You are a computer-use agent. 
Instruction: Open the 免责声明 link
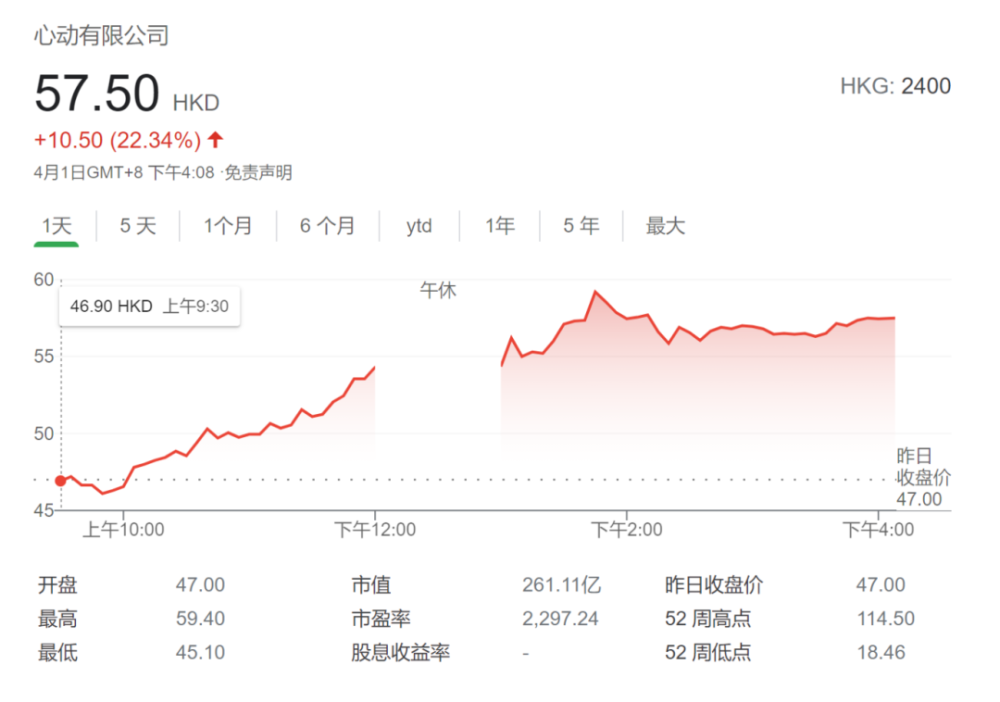point(258,173)
